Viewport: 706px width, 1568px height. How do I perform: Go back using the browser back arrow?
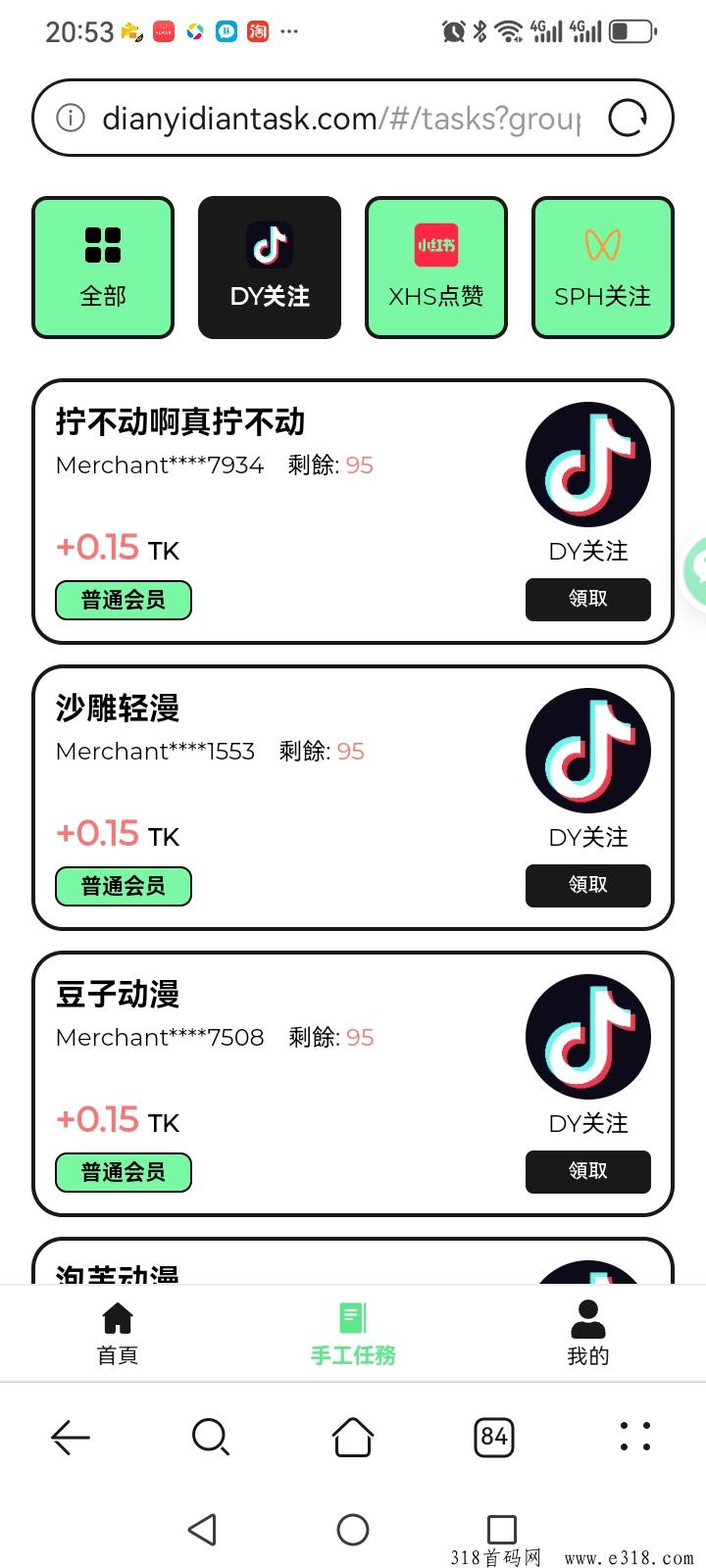[71, 1438]
